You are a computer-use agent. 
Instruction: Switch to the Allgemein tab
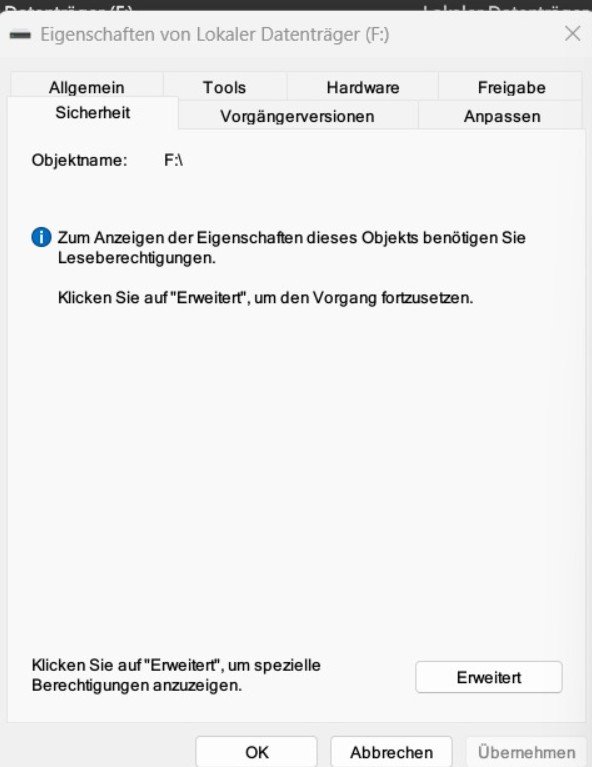pyautogui.click(x=87, y=87)
